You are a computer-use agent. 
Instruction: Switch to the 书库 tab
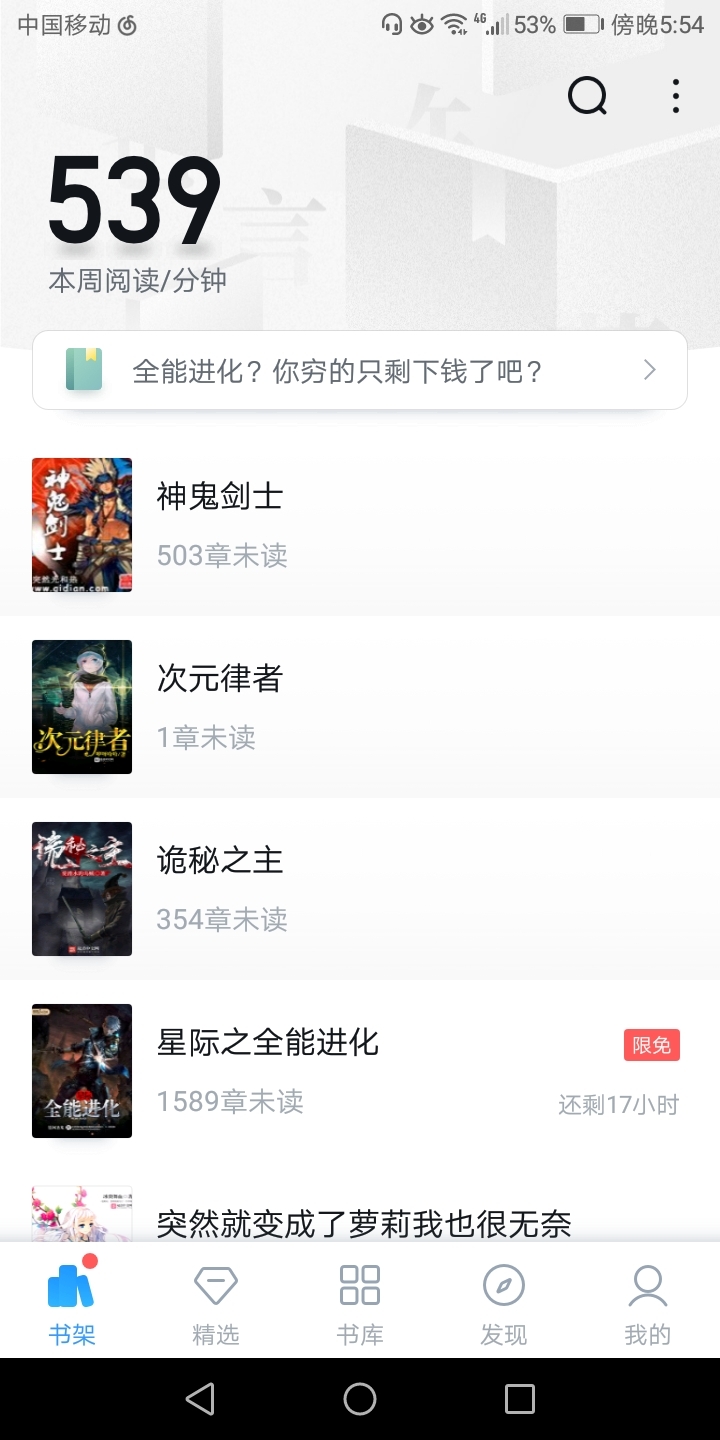pyautogui.click(x=360, y=1301)
